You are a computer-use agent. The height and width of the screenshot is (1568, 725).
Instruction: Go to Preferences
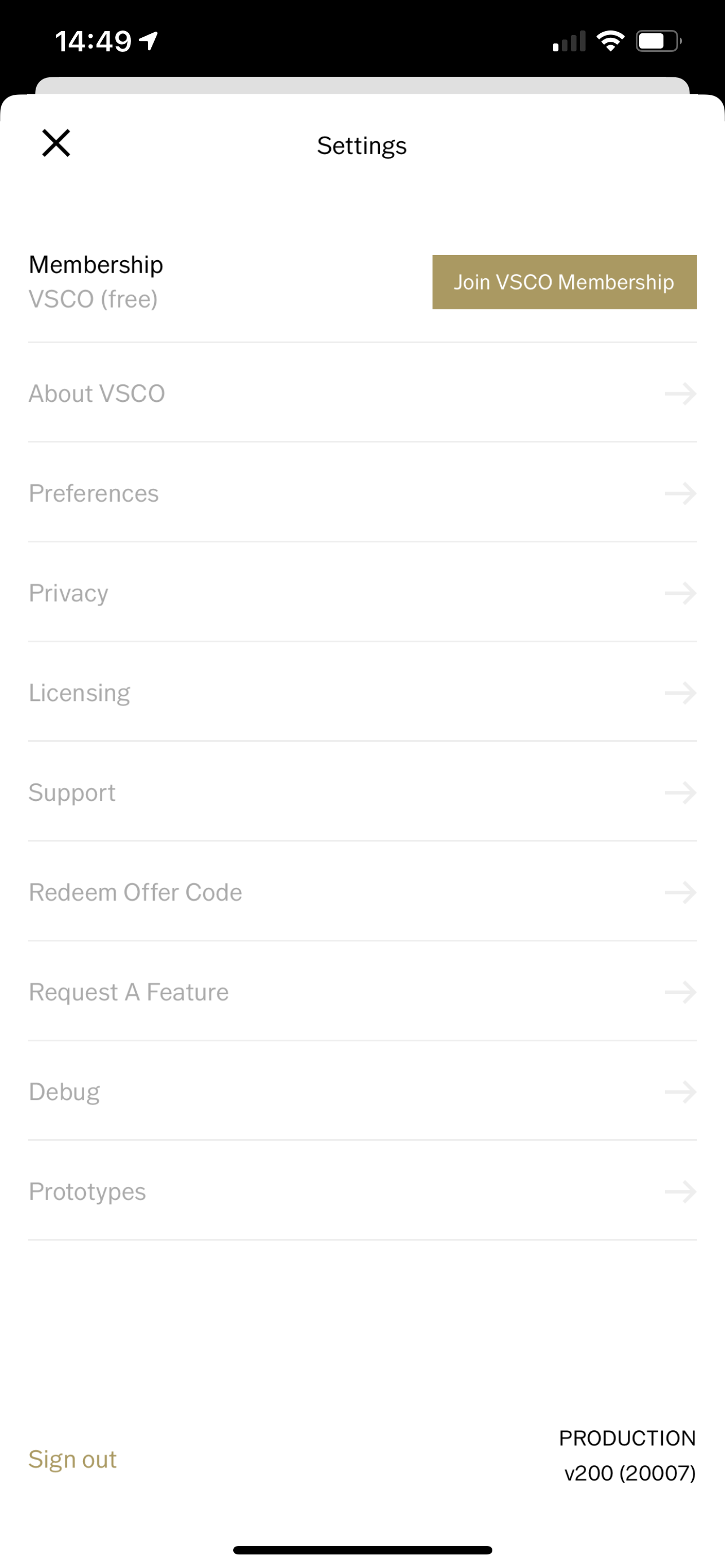(x=361, y=494)
